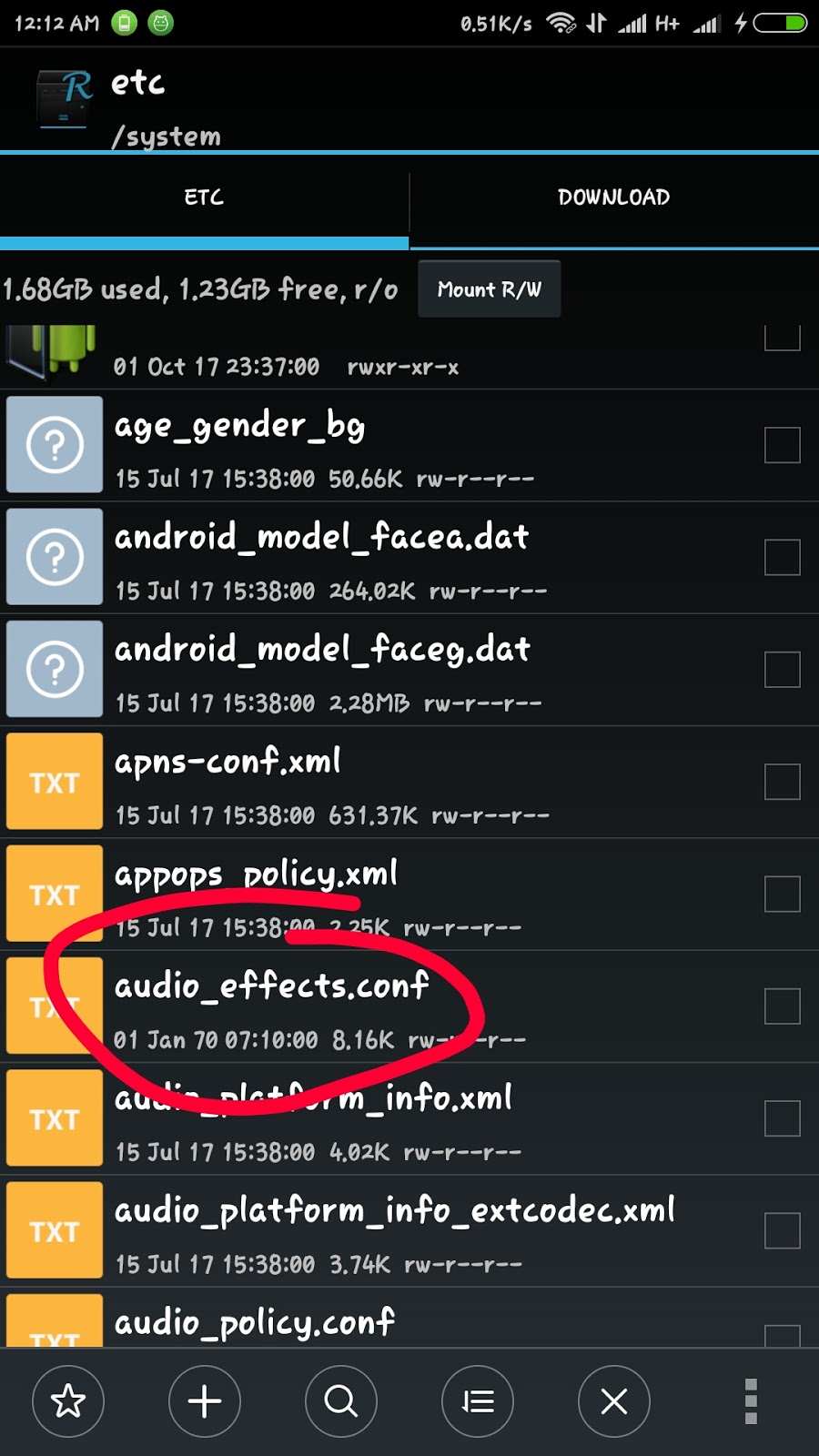Viewport: 819px width, 1456px height.
Task: Open the sort options icon
Action: point(478,1401)
